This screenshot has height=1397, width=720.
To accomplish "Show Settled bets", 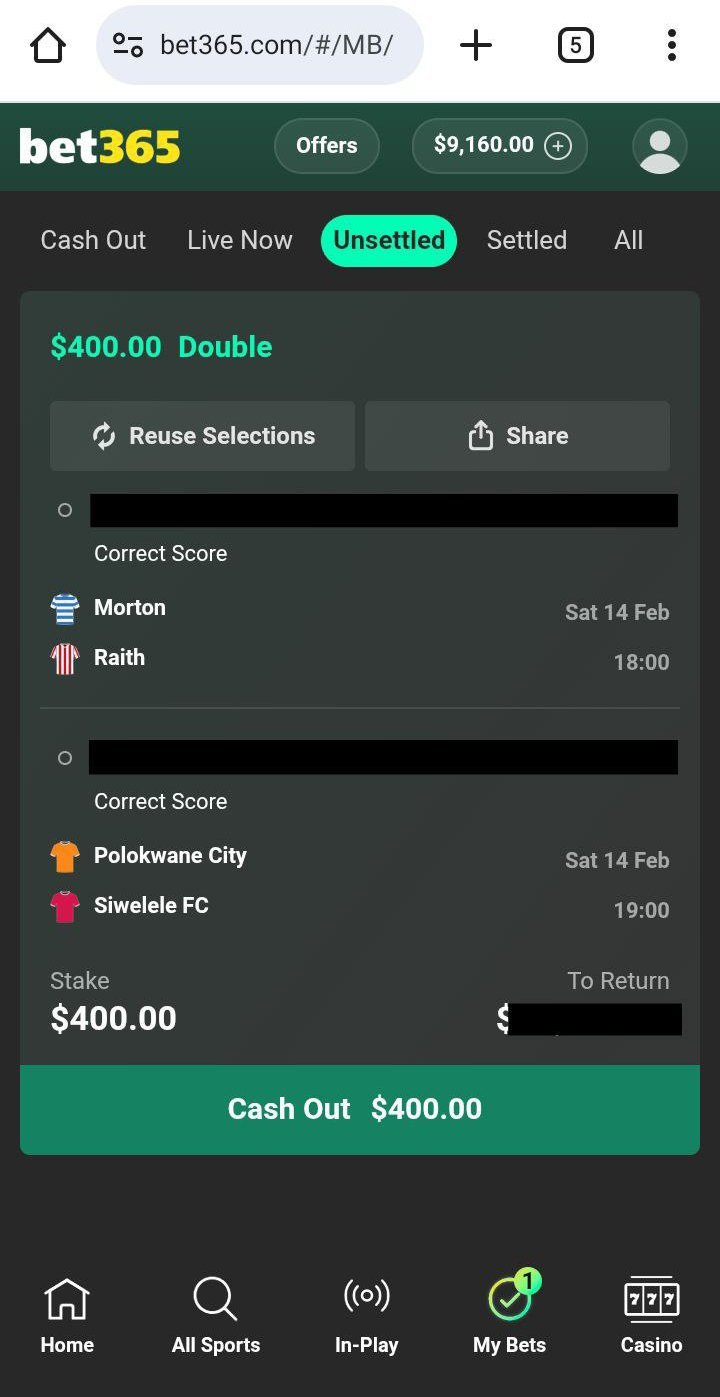I will pyautogui.click(x=527, y=240).
